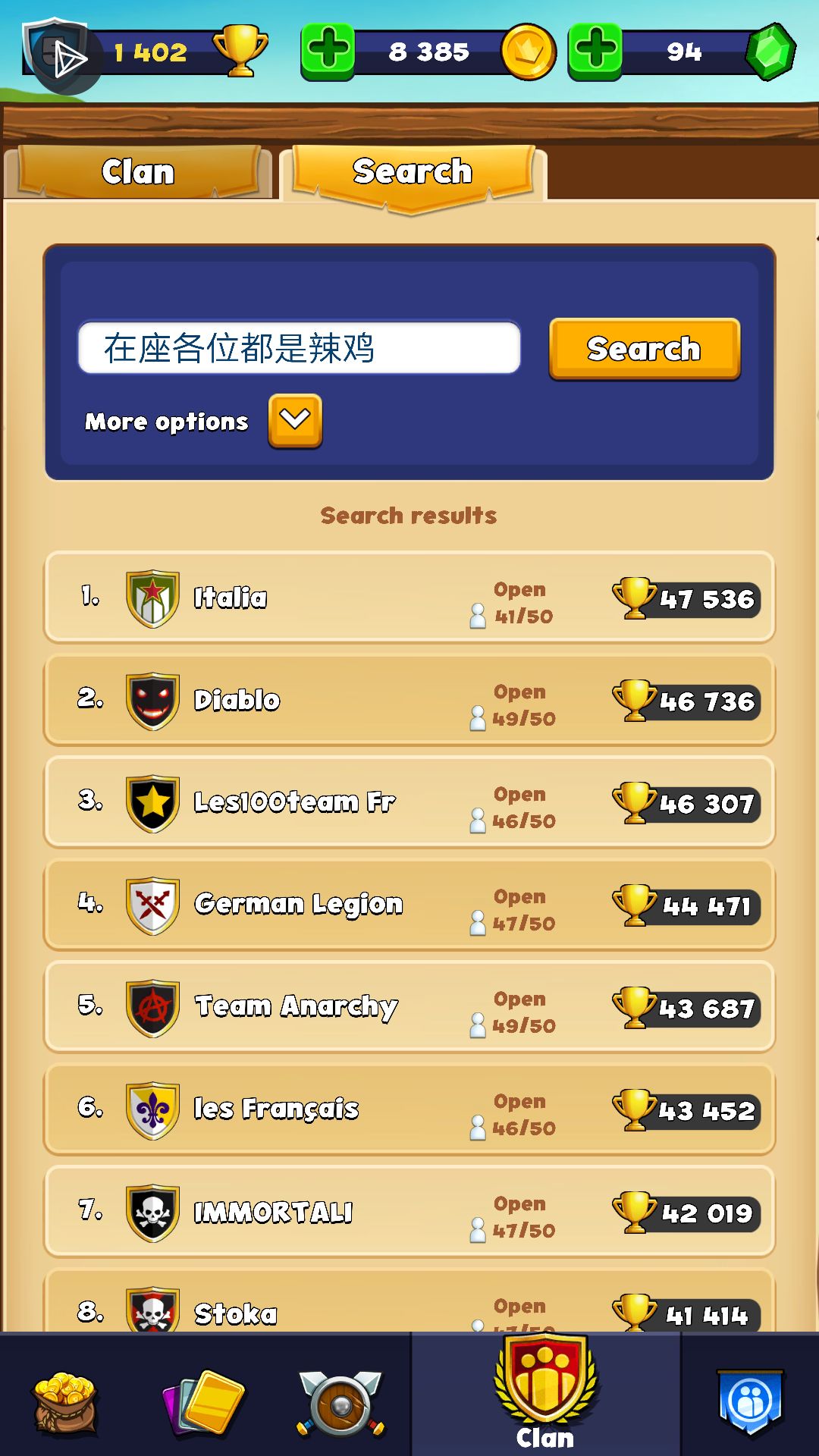Tap the green plus to buy coins
This screenshot has height=1456, width=819.
326,52
